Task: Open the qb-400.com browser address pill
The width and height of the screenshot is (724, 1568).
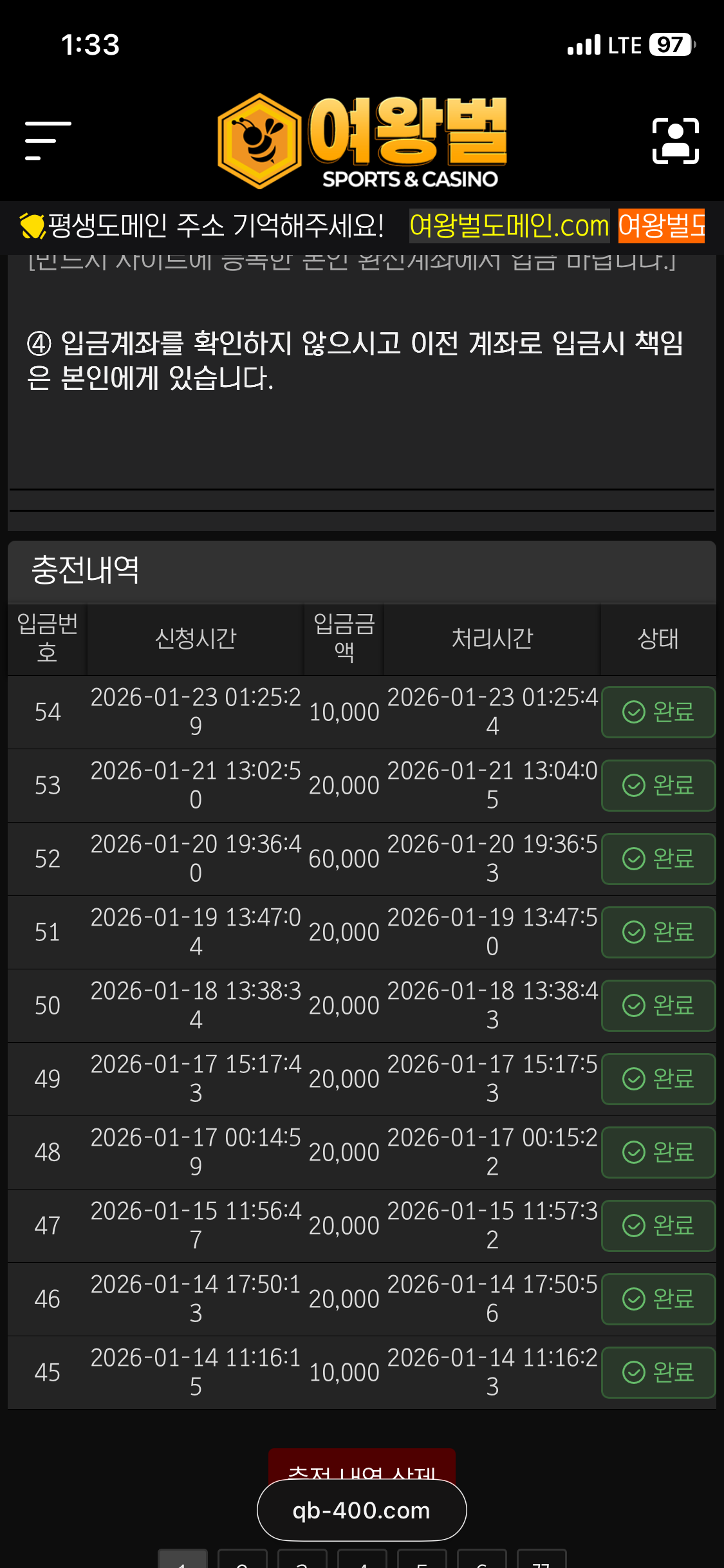Action: tap(362, 1510)
